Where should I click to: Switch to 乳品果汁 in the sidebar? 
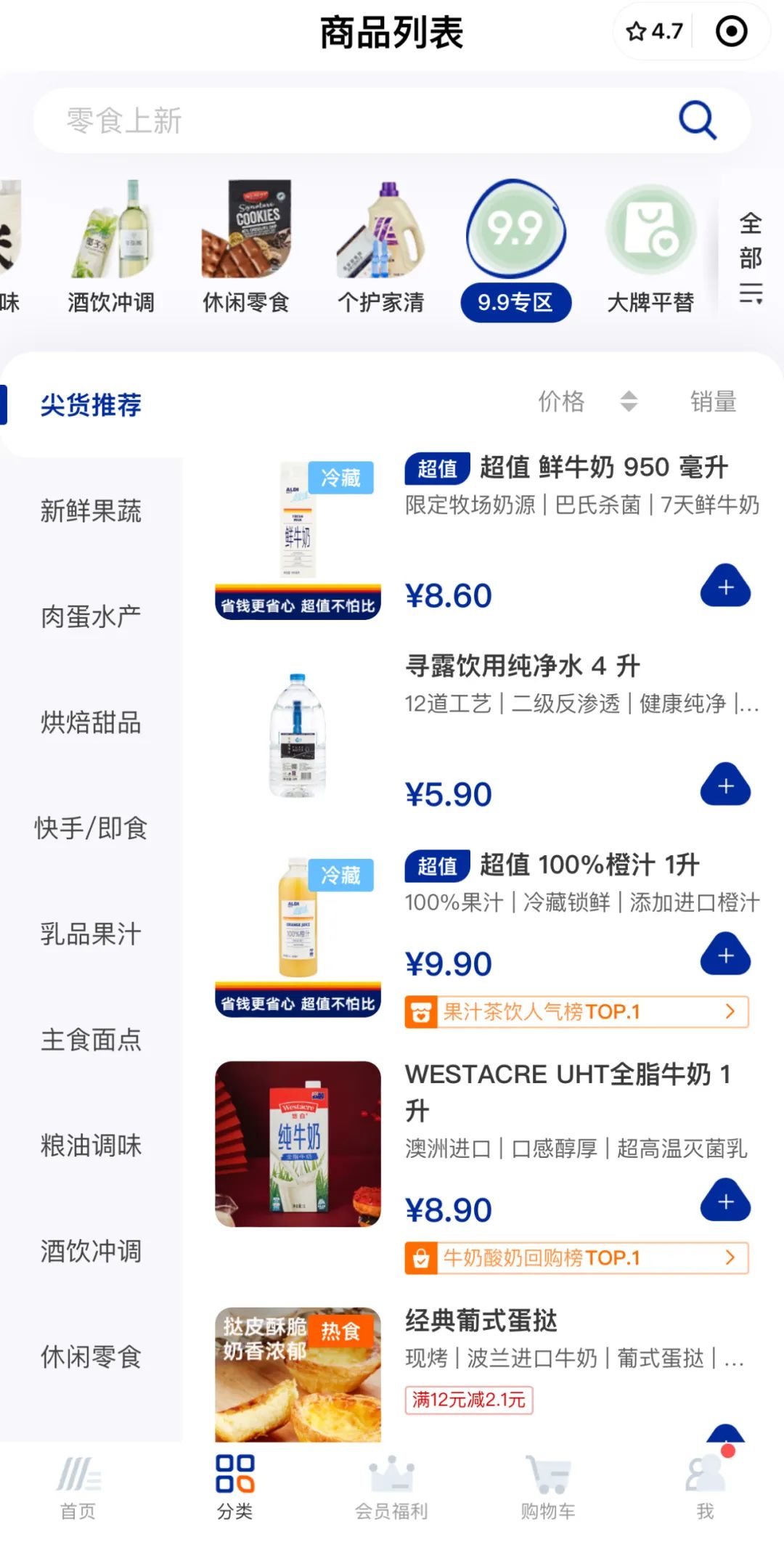coord(91,934)
